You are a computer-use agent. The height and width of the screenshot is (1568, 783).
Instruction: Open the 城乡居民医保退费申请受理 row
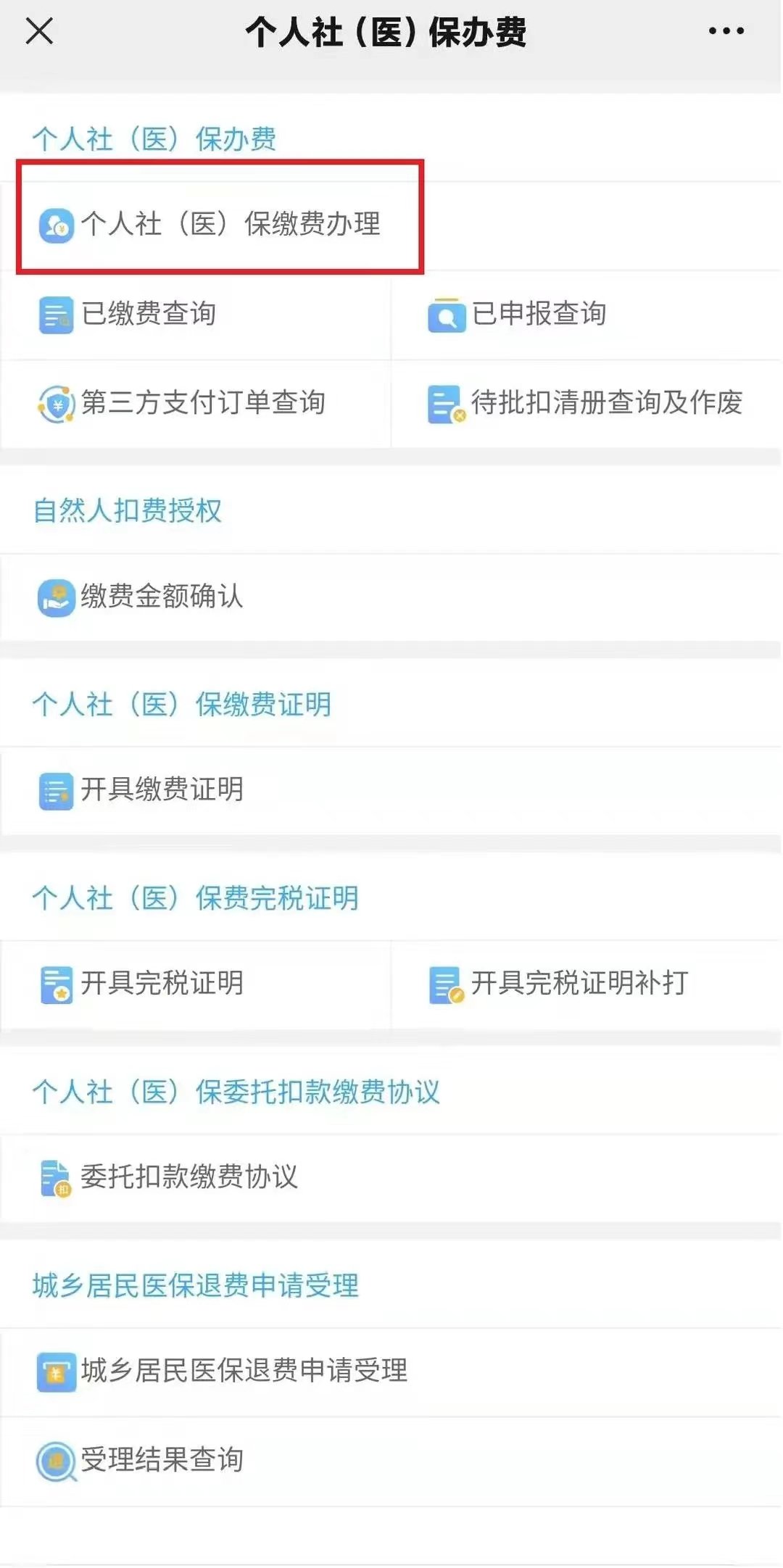[x=243, y=1370]
